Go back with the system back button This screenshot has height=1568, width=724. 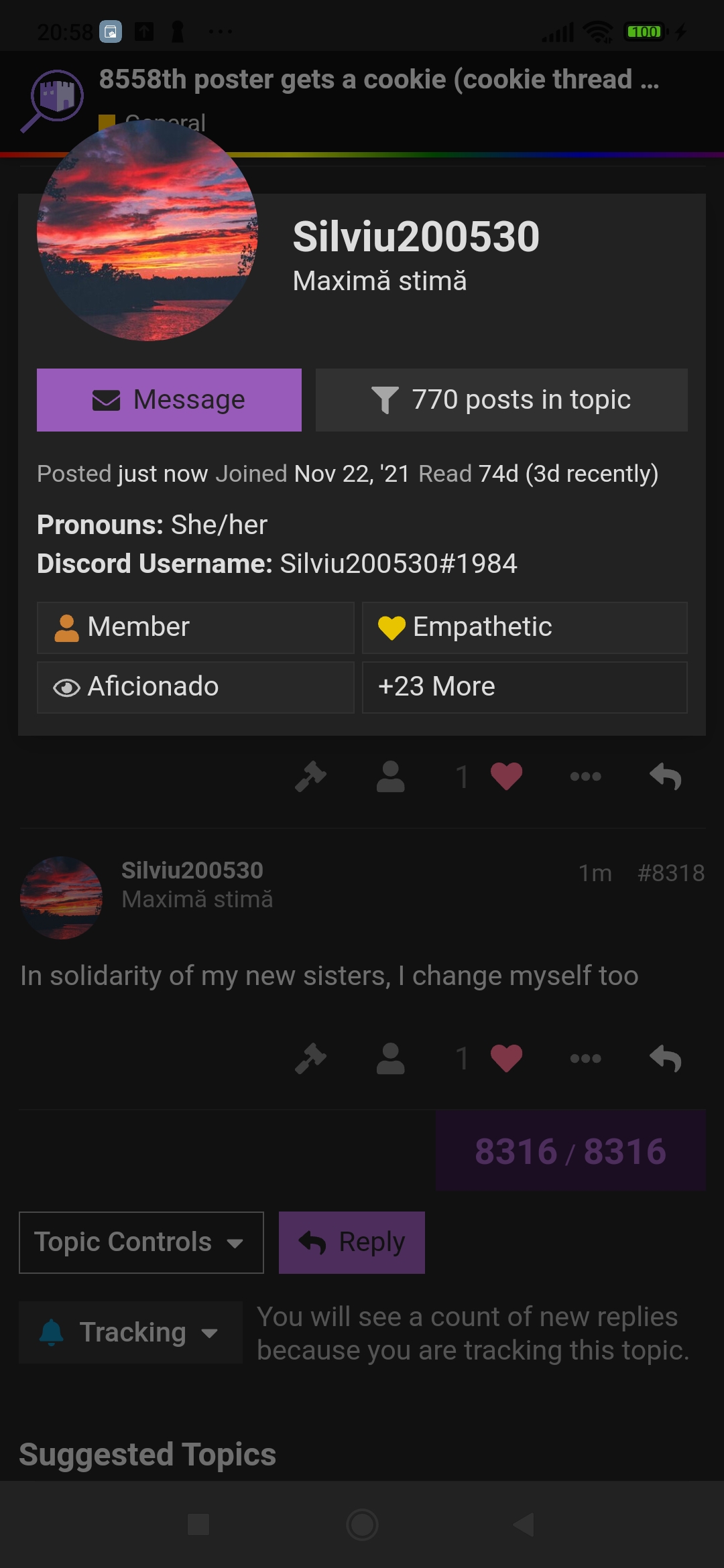coord(524,1524)
